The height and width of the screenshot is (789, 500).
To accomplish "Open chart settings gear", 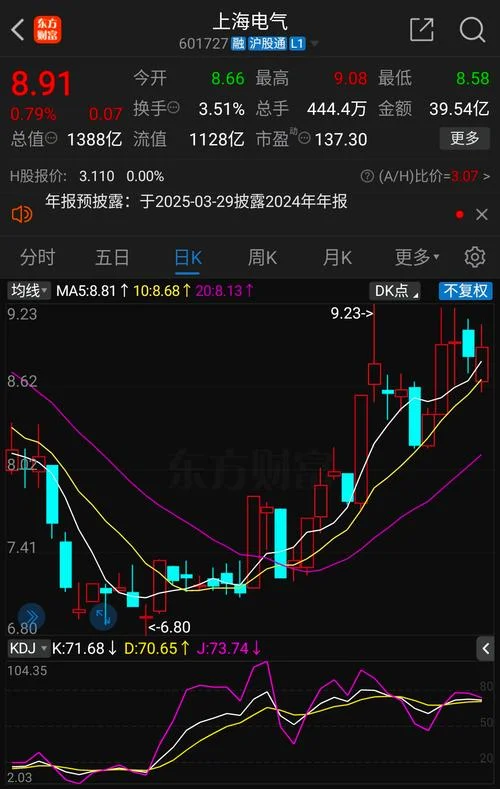I will [474, 258].
